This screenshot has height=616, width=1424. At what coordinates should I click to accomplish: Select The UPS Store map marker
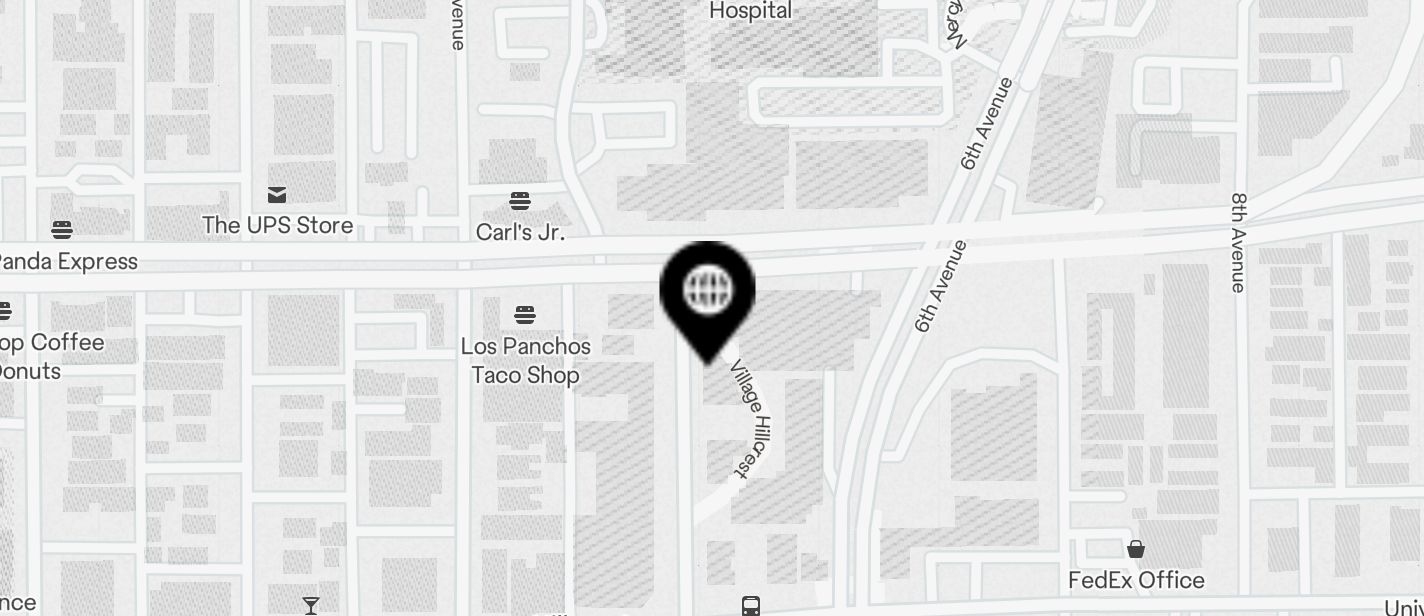(277, 195)
